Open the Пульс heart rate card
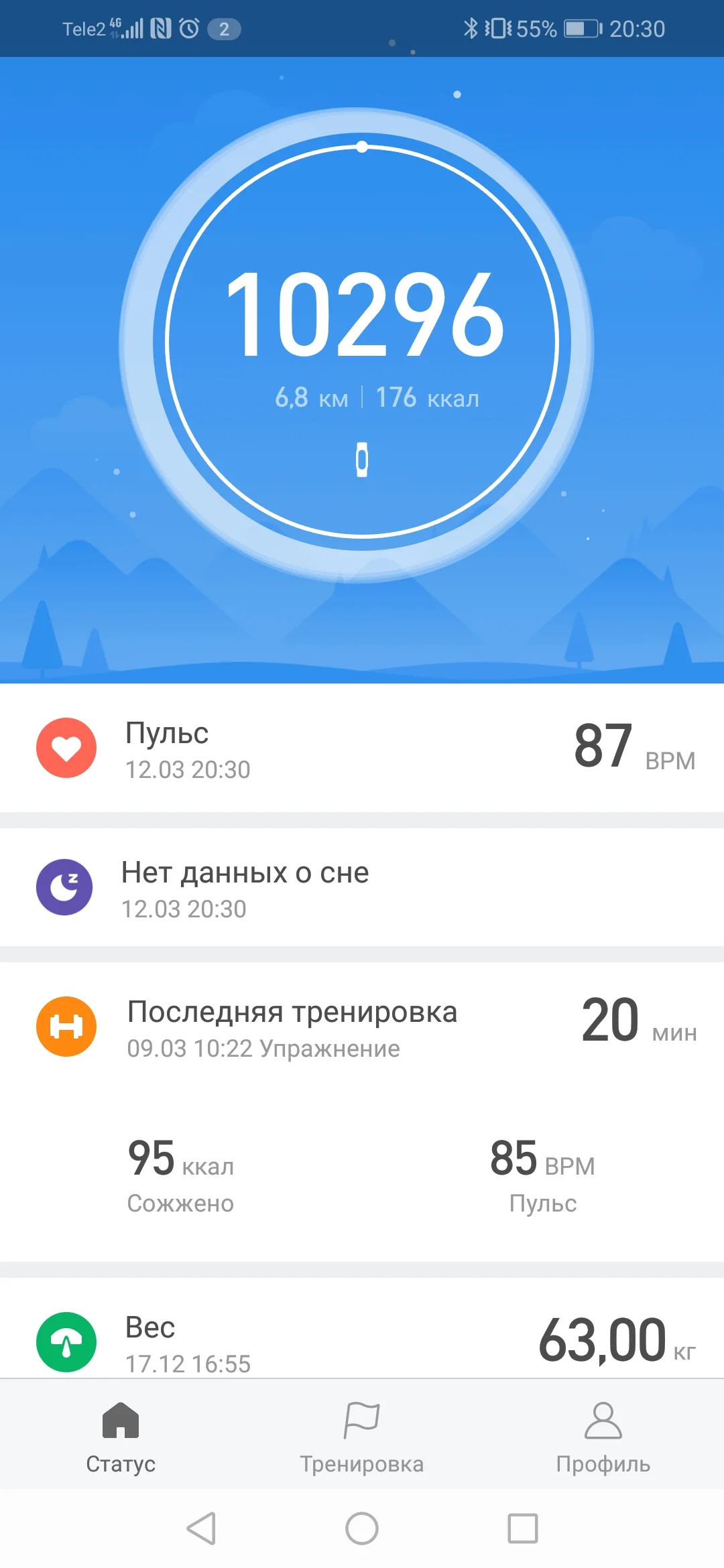 click(362, 748)
